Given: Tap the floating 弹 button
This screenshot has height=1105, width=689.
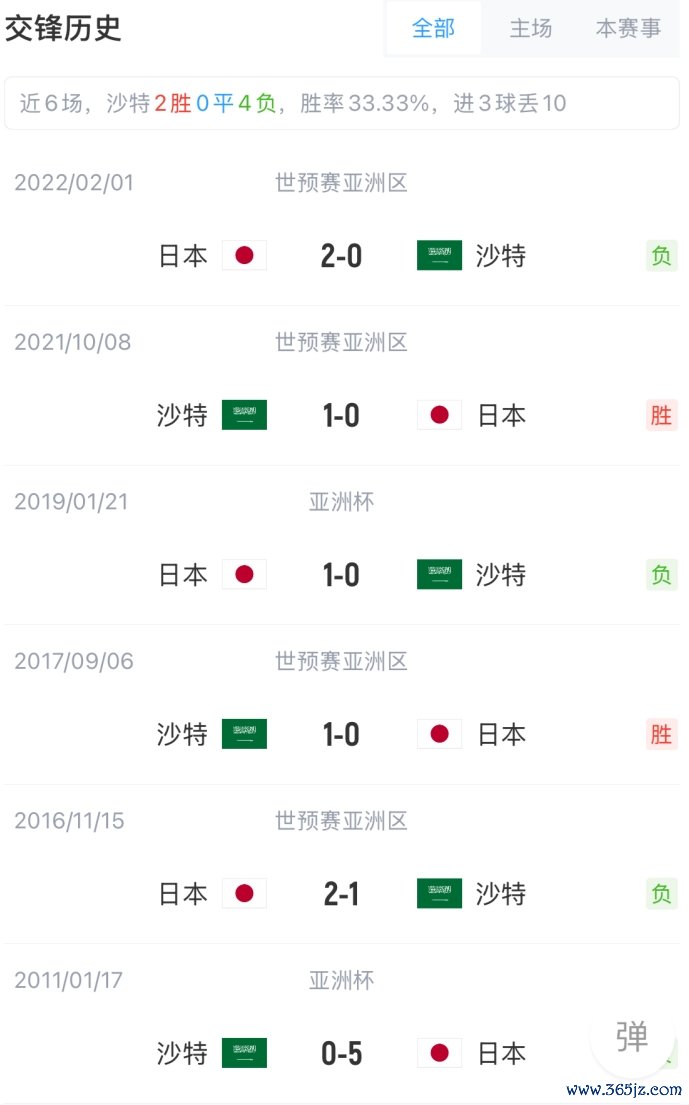Looking at the screenshot, I should (631, 1037).
